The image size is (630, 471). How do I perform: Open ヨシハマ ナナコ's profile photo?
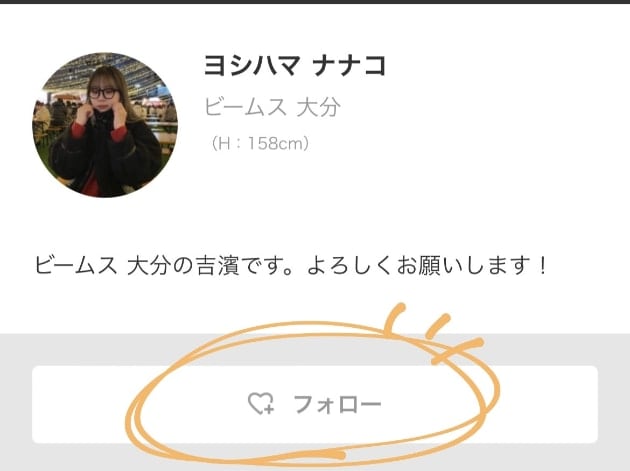point(104,125)
